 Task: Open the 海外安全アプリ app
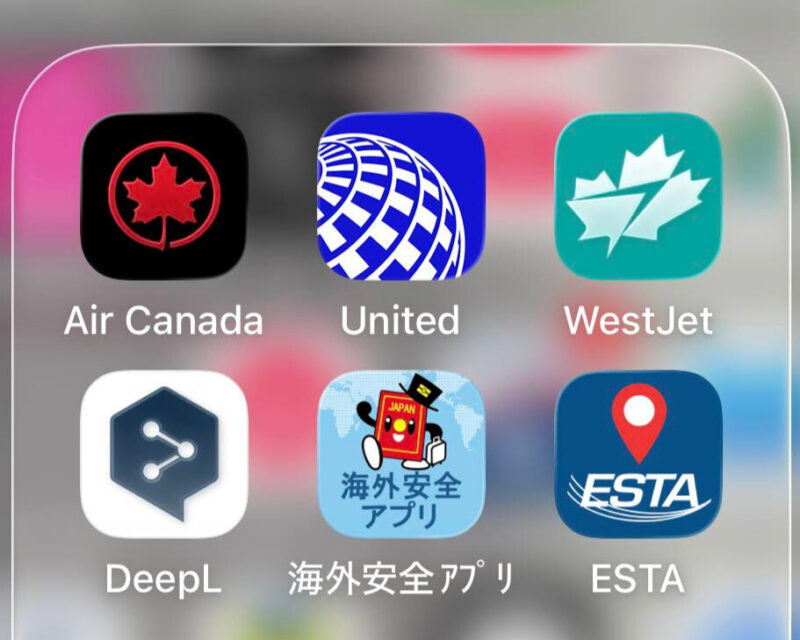click(x=400, y=454)
